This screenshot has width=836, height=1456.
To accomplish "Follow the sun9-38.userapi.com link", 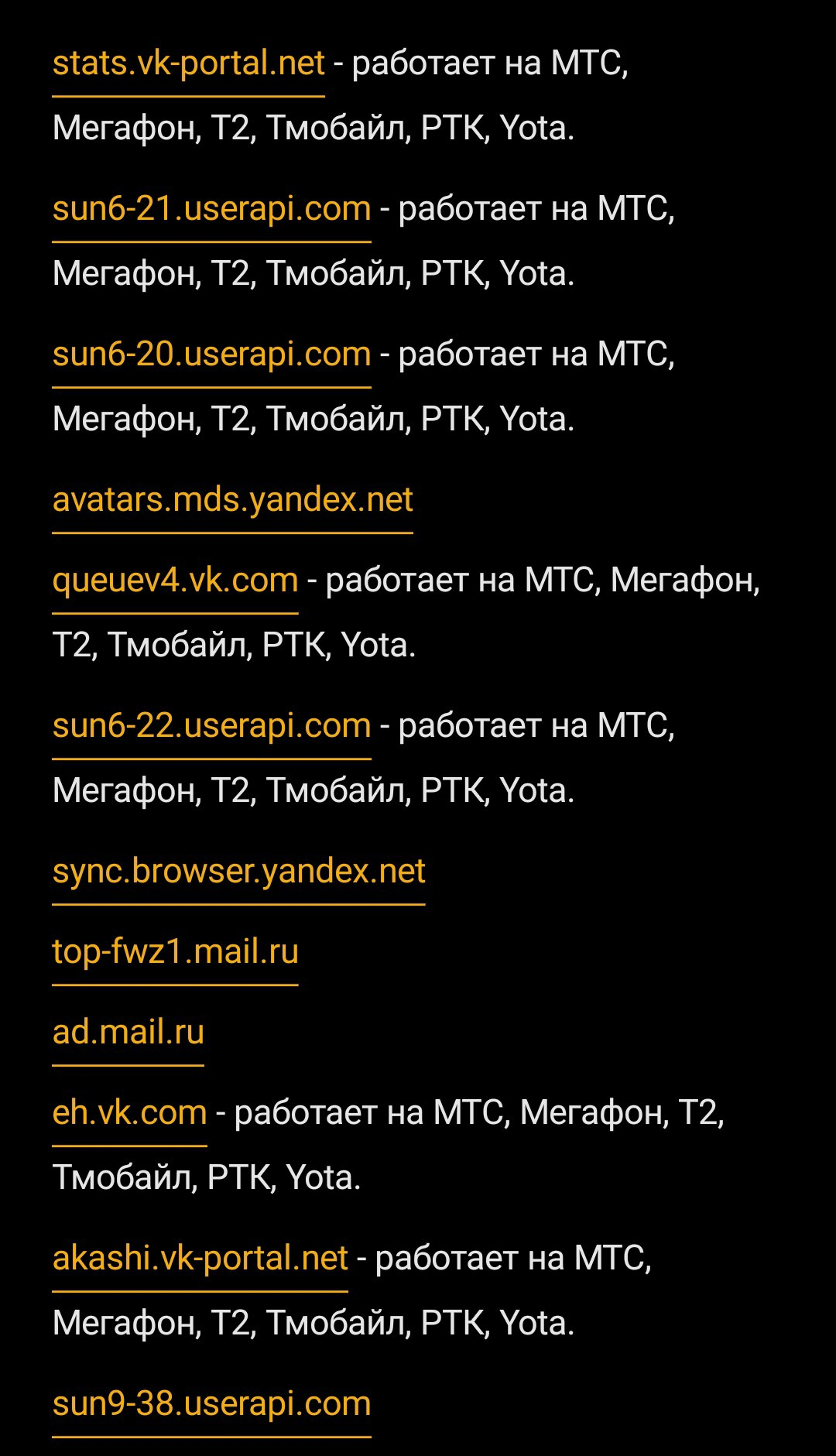I will pyautogui.click(x=211, y=1404).
